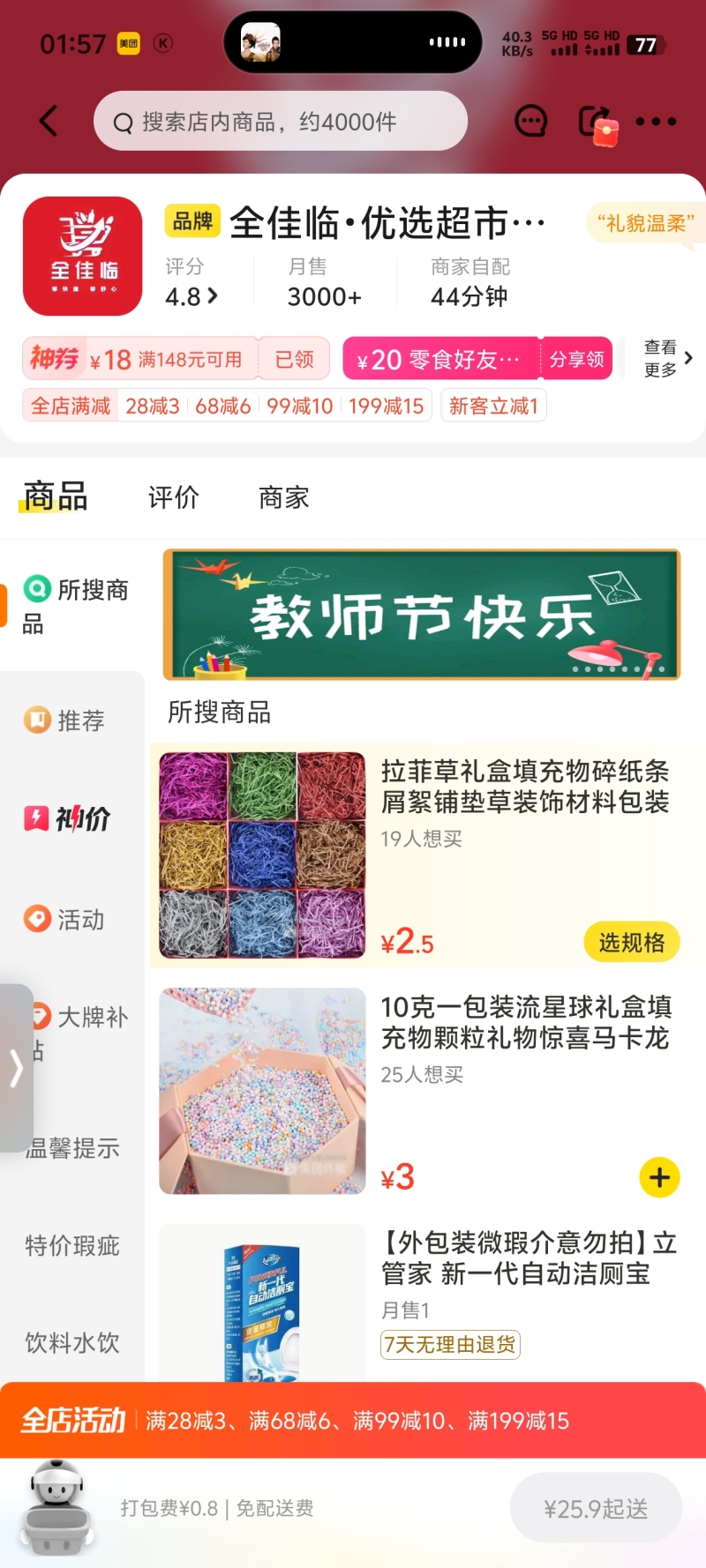Search within the store's products
Viewport: 706px width, 1568px height.
(281, 122)
